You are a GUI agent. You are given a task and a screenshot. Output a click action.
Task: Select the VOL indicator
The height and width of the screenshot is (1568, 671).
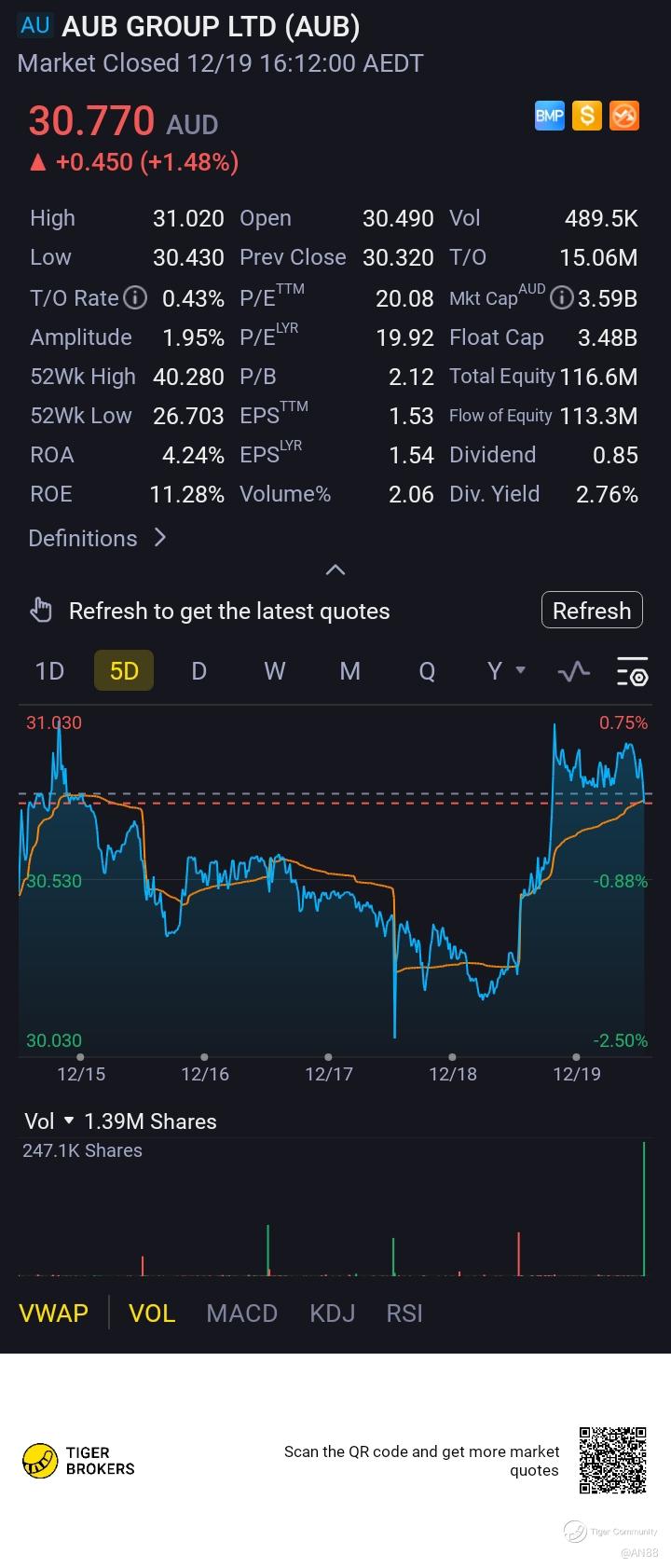pos(152,1314)
